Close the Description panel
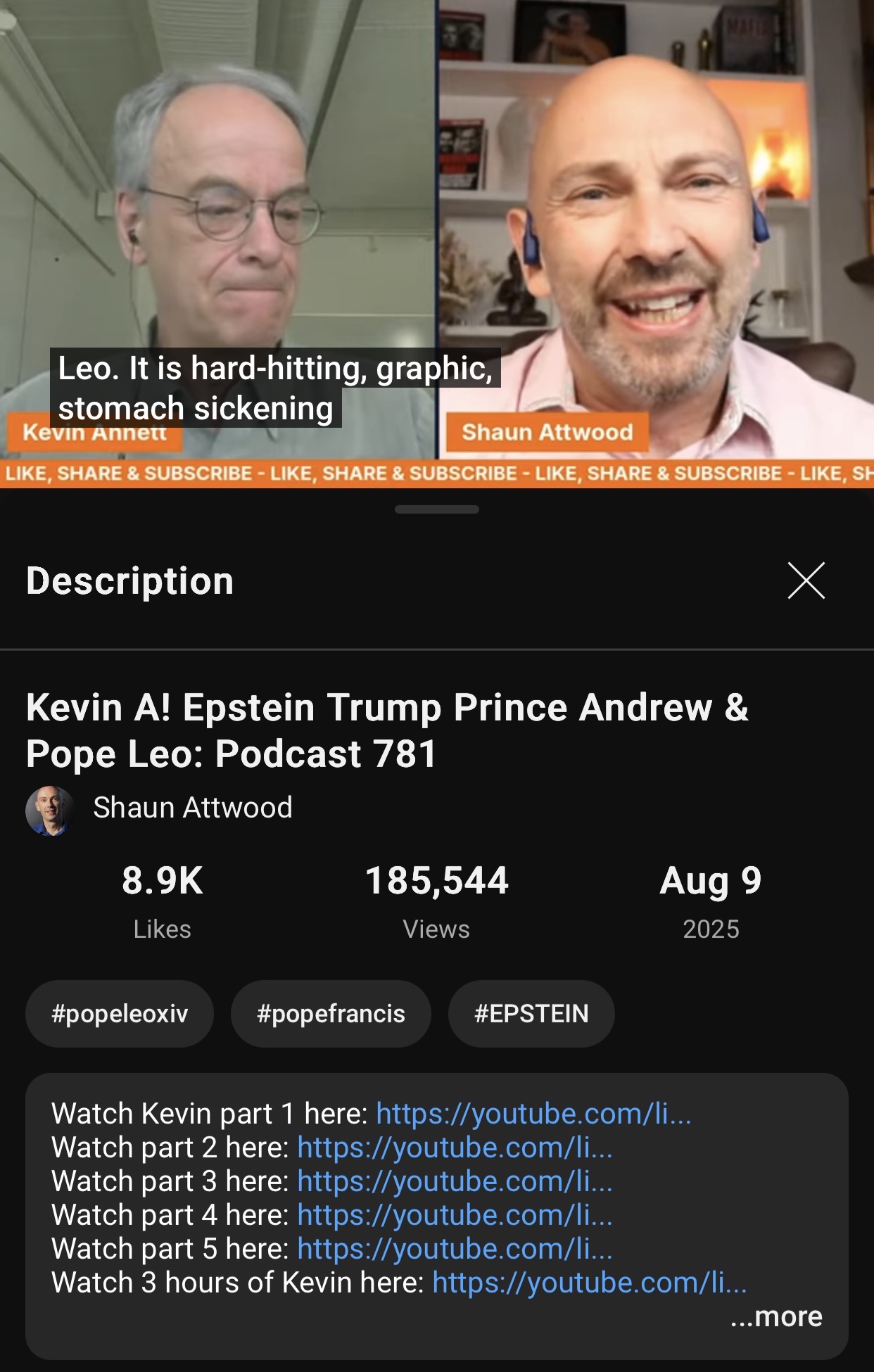 point(806,580)
